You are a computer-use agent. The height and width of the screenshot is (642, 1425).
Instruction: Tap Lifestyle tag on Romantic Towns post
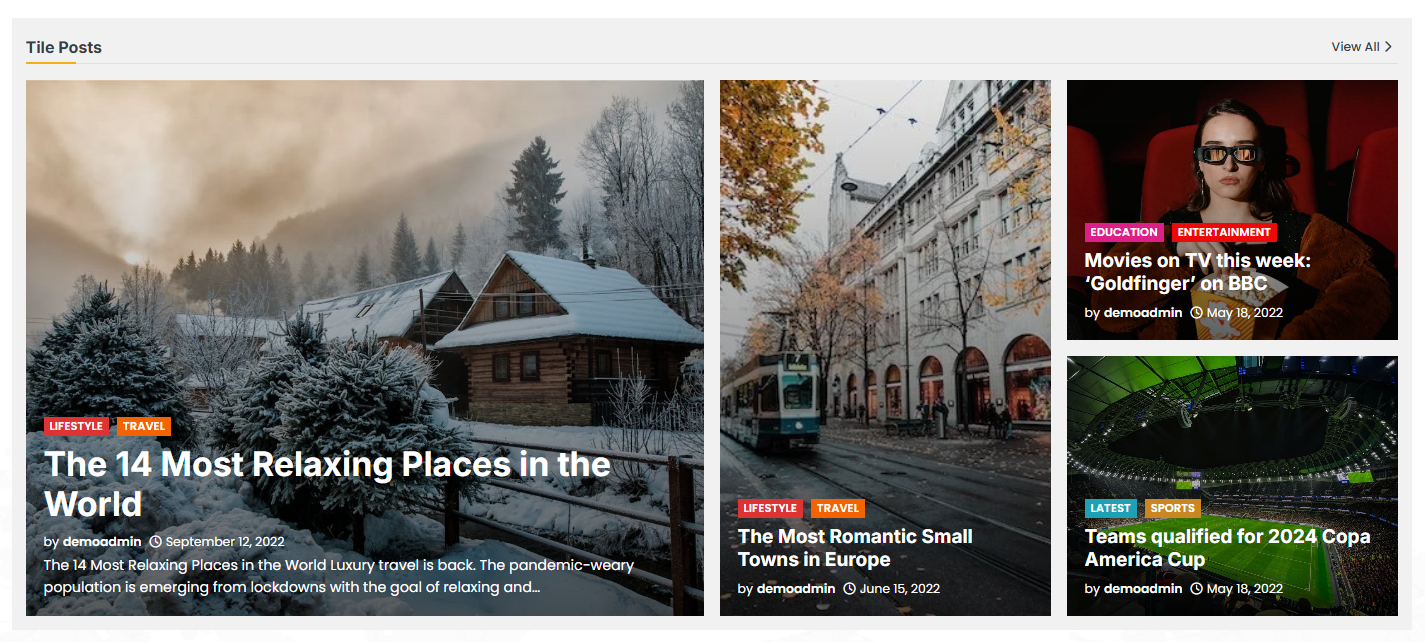pos(770,508)
